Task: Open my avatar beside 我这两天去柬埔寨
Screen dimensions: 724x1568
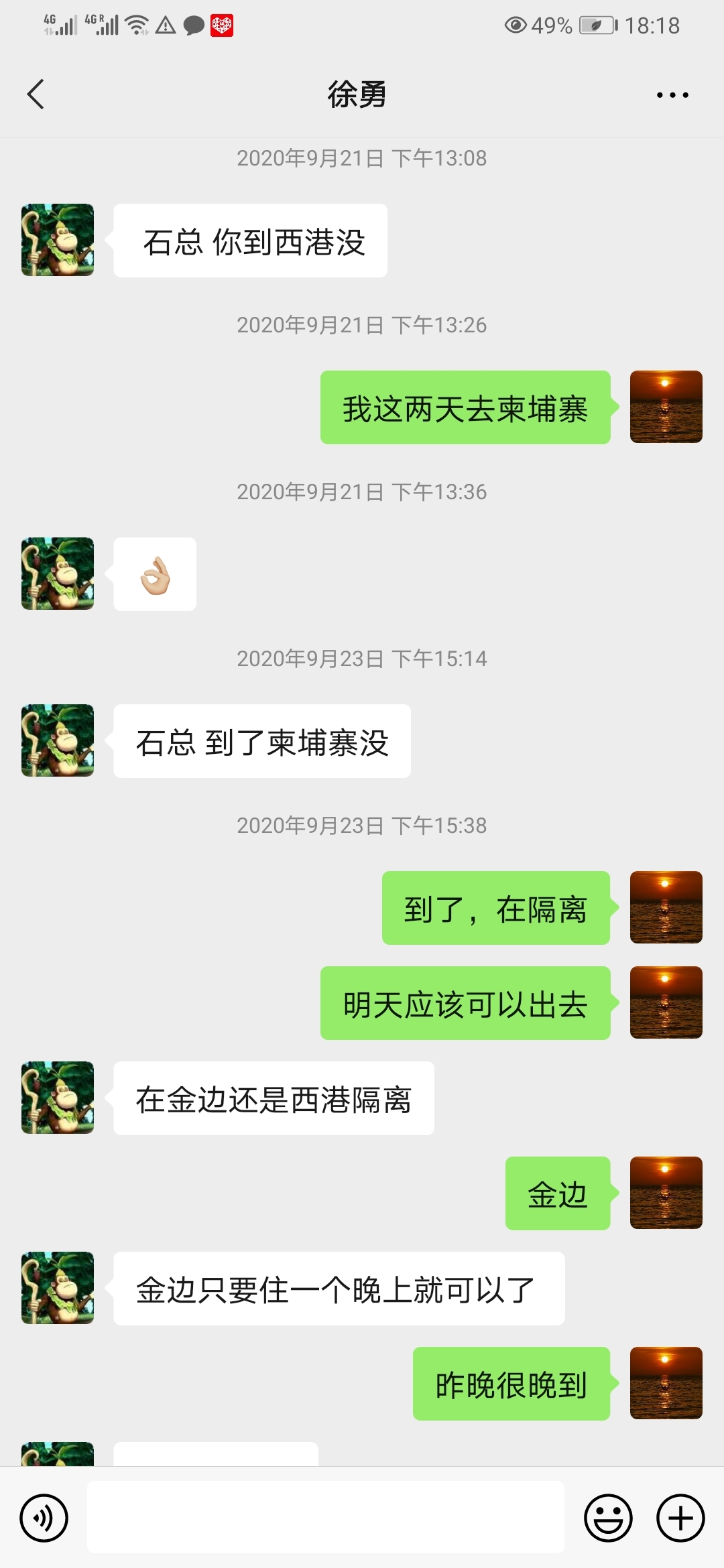Action: click(666, 407)
